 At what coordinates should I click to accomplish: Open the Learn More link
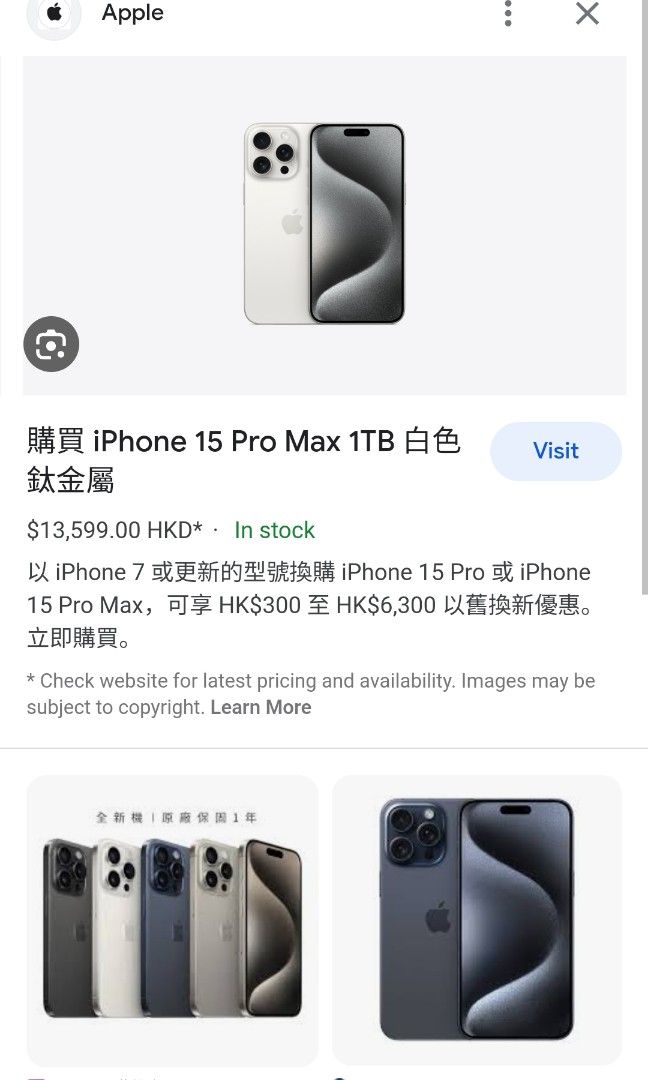click(261, 707)
